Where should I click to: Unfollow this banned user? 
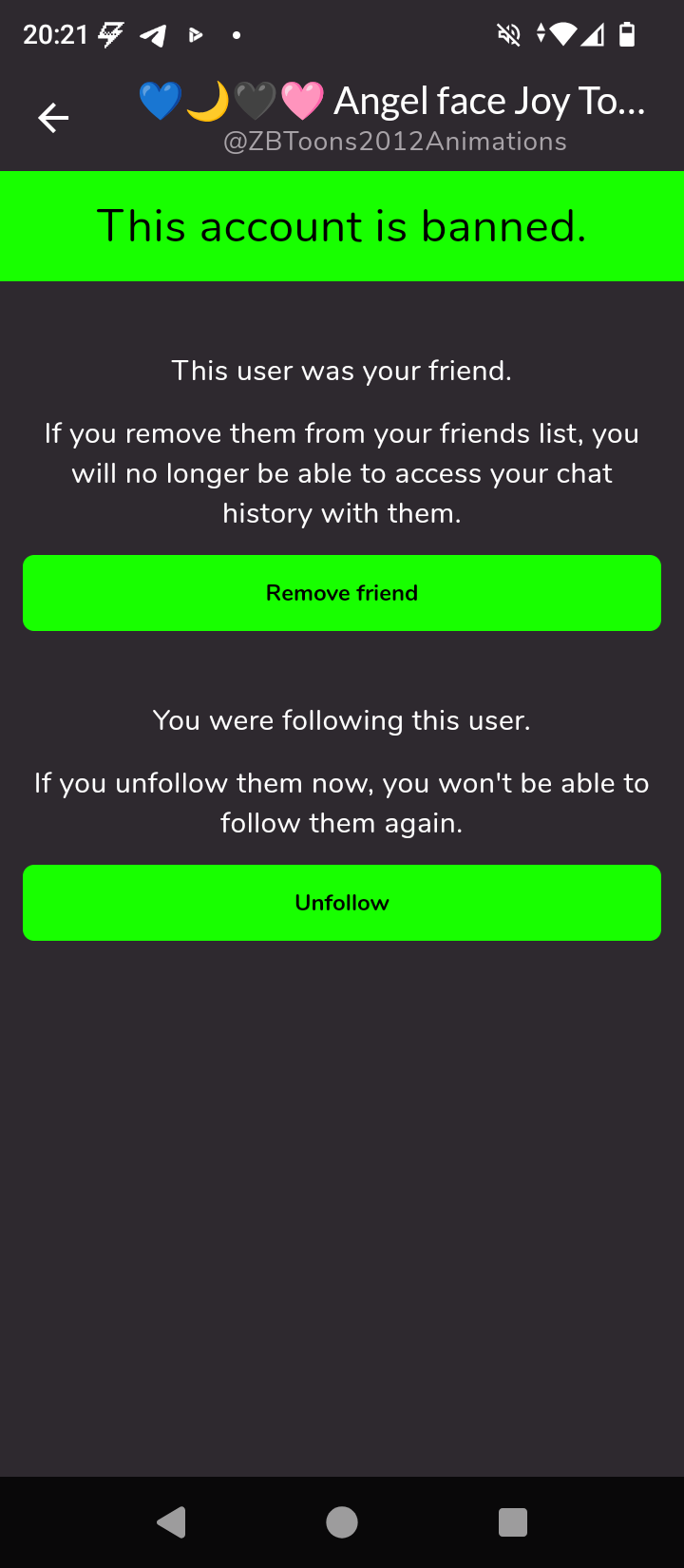(342, 903)
